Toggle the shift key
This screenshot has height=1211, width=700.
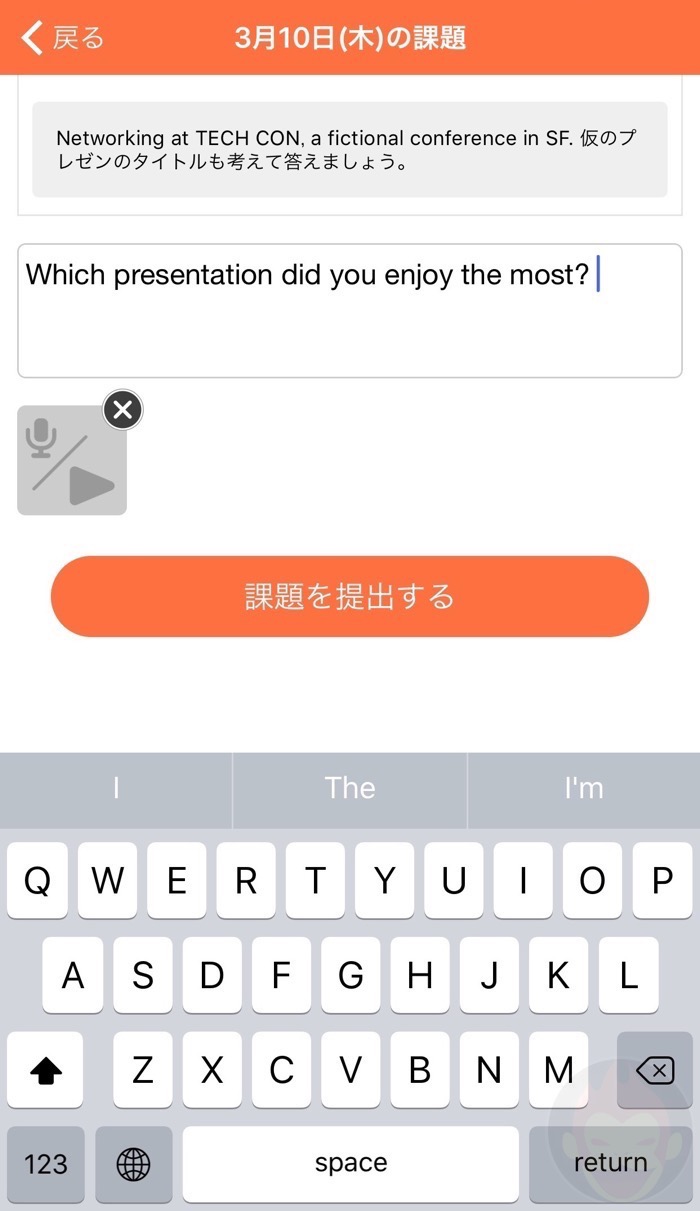coord(46,1070)
